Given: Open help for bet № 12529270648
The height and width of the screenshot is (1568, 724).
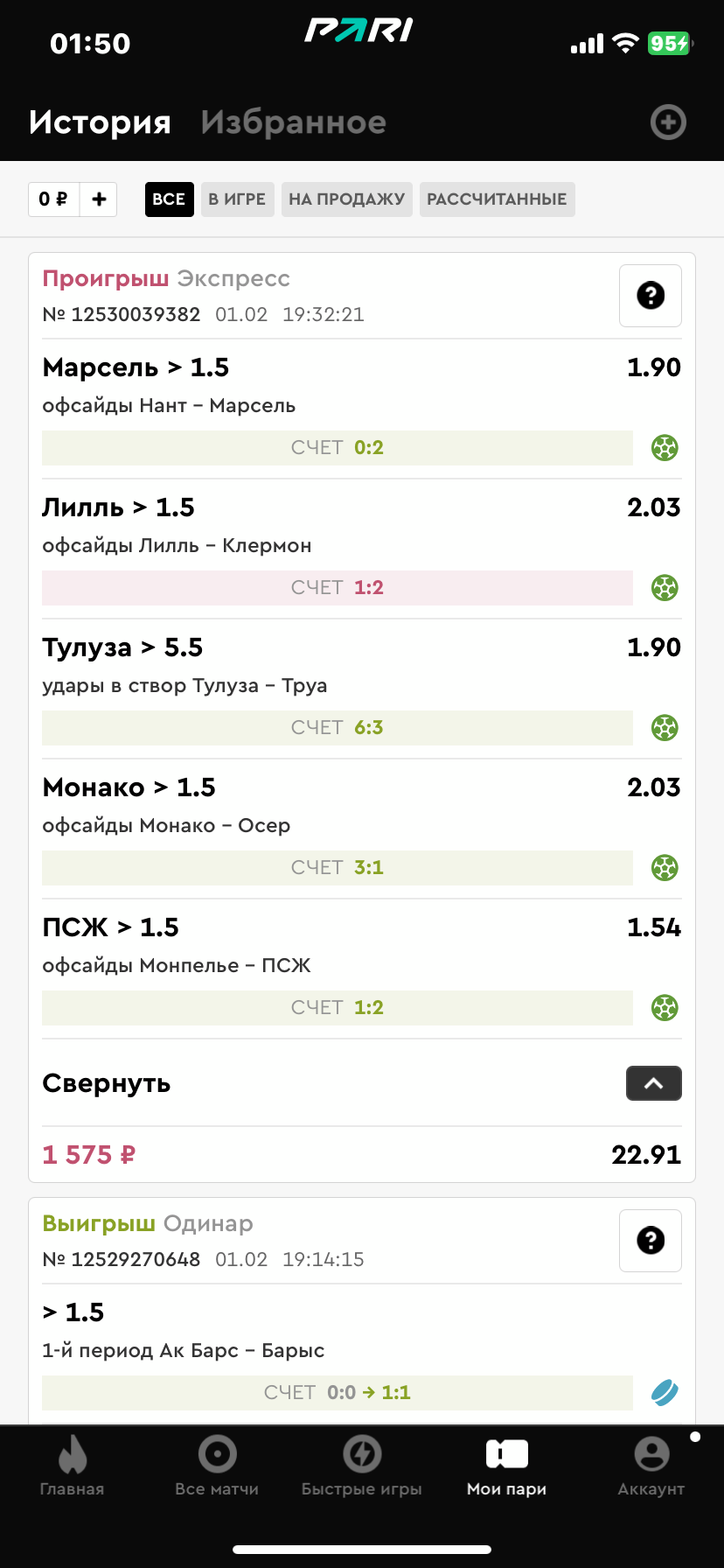Looking at the screenshot, I should (x=651, y=1241).
